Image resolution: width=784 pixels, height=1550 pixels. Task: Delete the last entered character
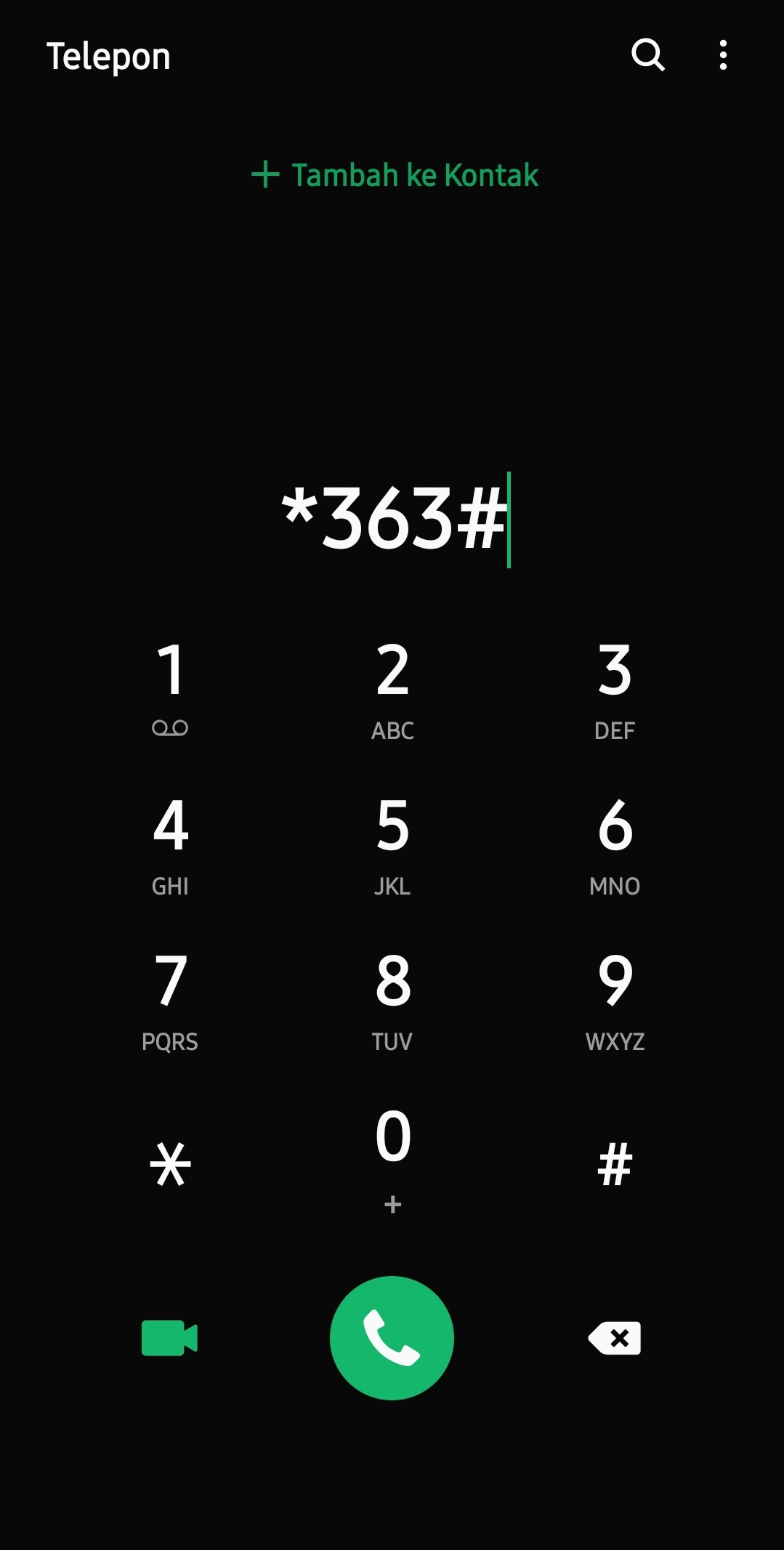pyautogui.click(x=615, y=1338)
